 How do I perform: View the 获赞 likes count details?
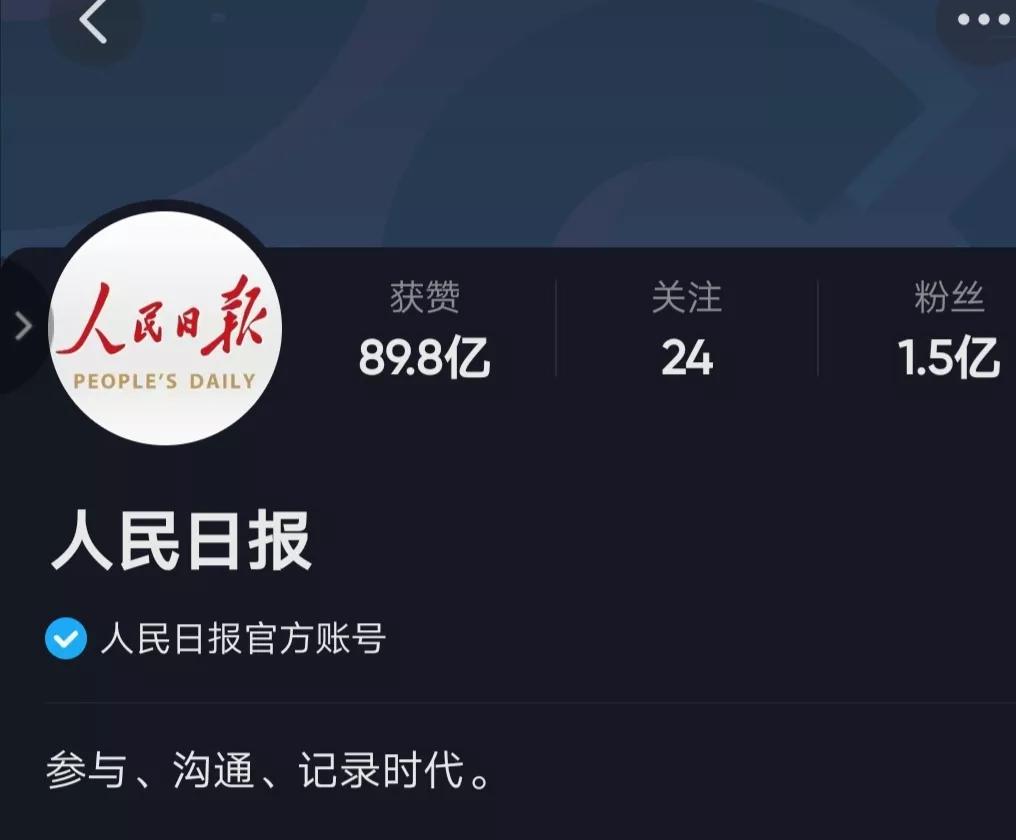(424, 330)
